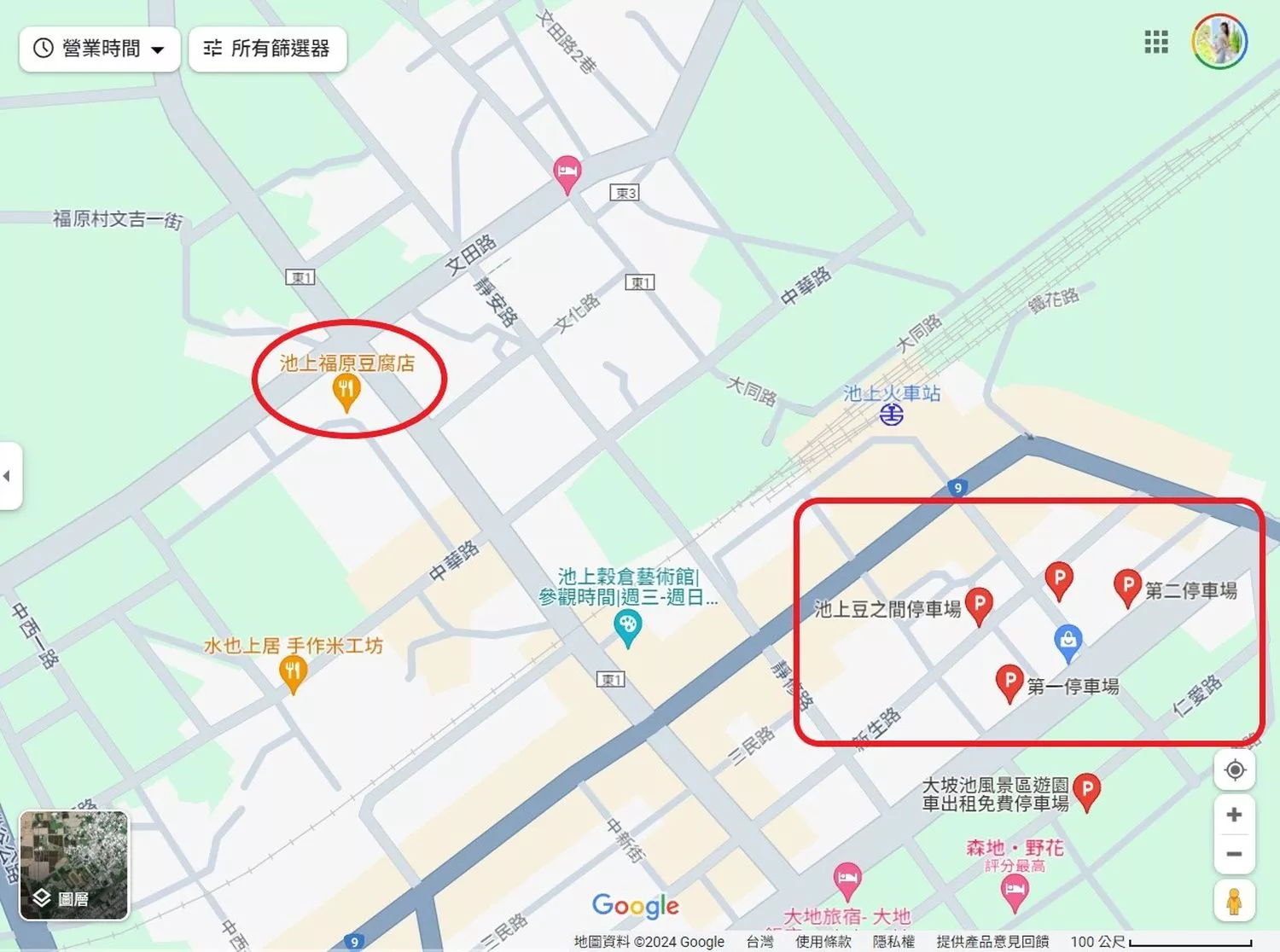Select 第一停車場 parking pin
The image size is (1280, 952).
1009,682
